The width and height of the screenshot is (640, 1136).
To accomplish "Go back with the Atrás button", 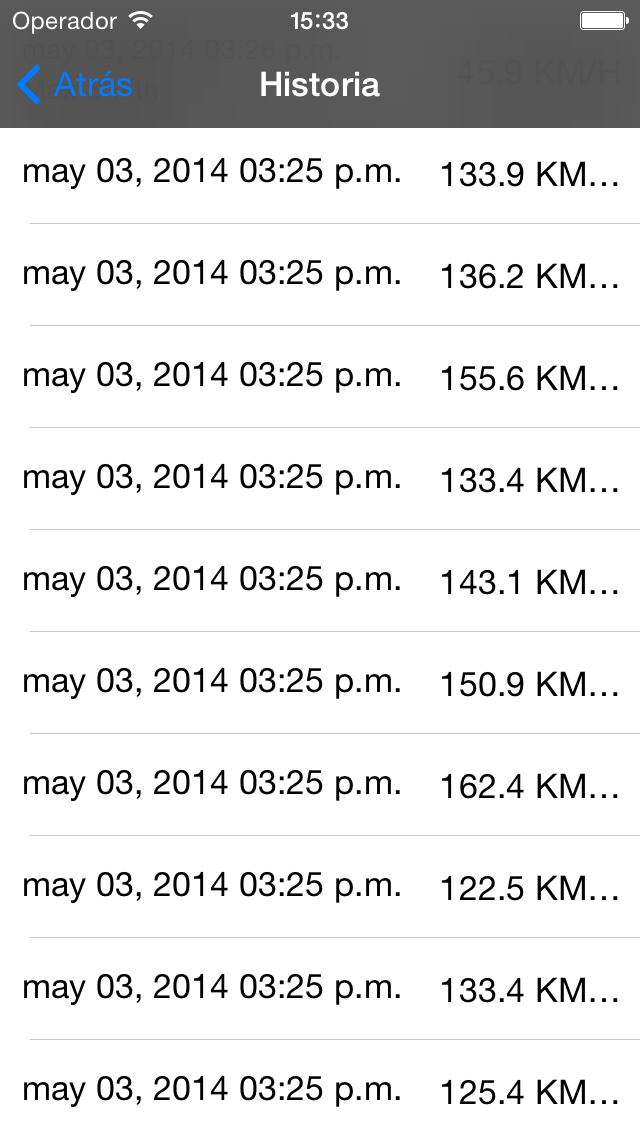I will click(75, 85).
